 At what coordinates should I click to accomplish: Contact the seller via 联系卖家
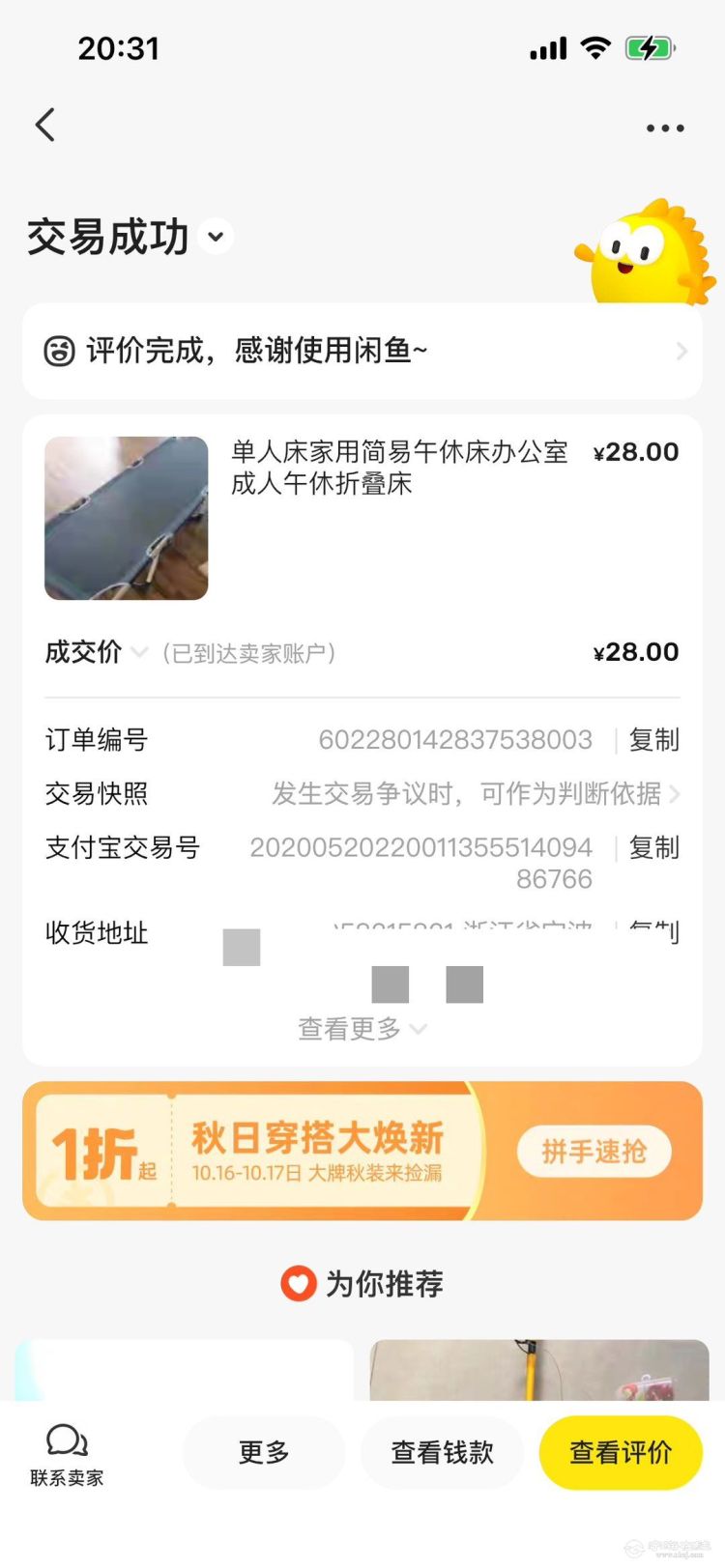point(67,1453)
